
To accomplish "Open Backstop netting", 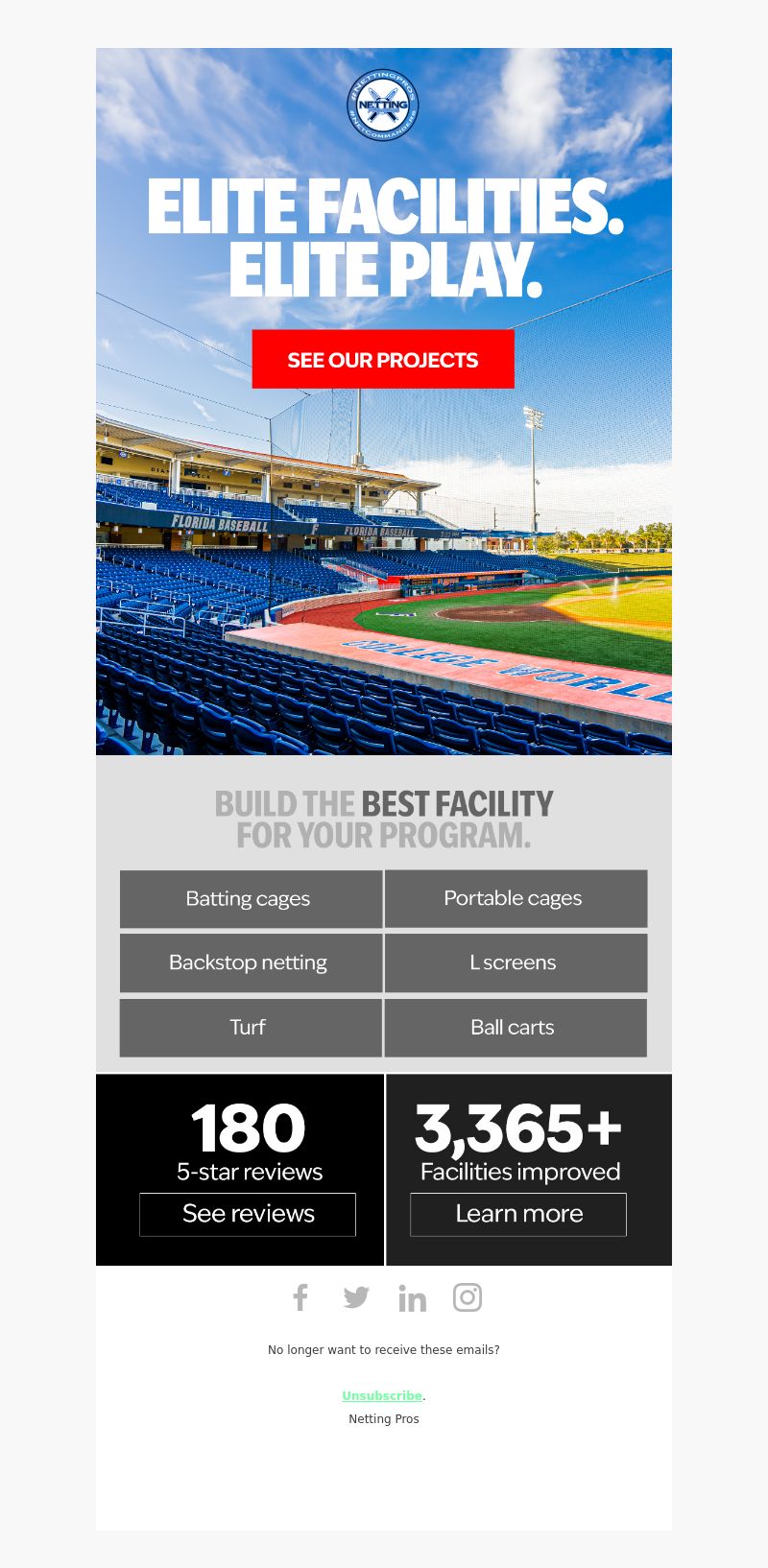I will click(251, 962).
